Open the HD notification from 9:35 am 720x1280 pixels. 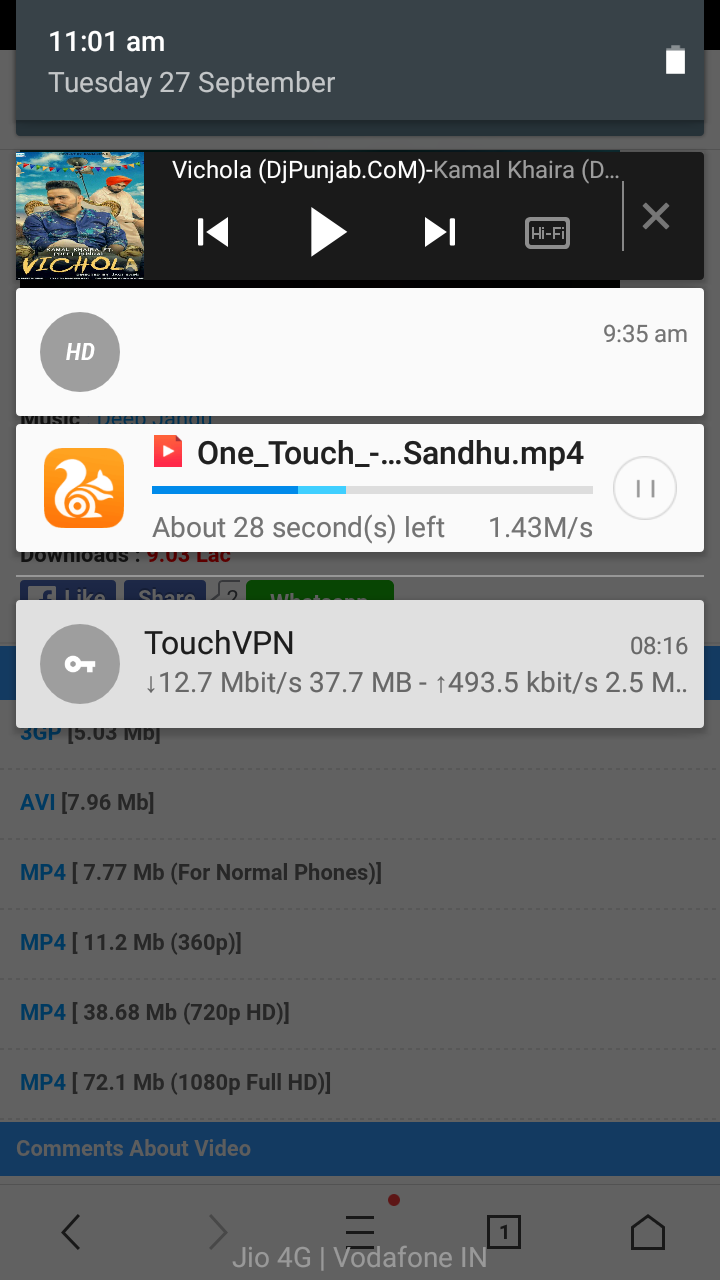[360, 352]
